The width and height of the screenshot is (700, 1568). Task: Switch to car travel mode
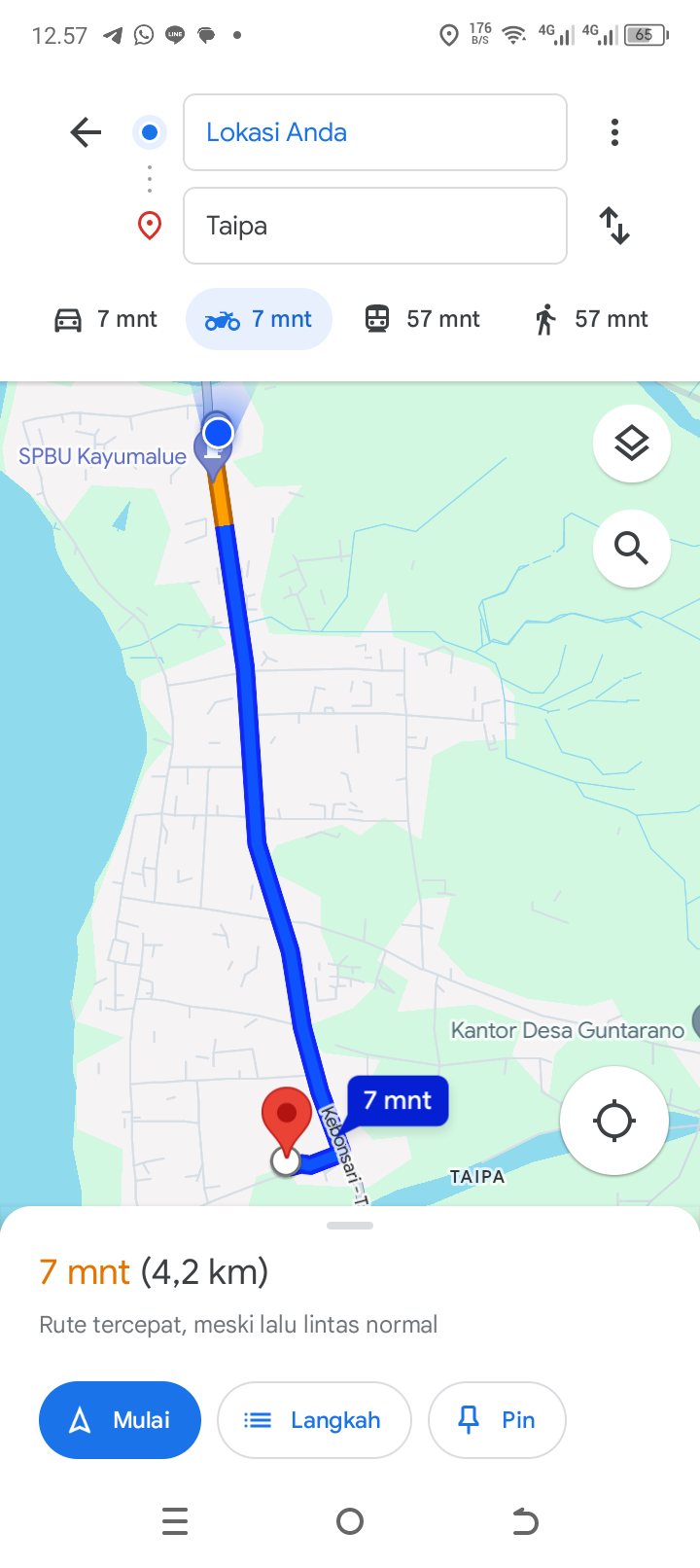click(x=105, y=319)
